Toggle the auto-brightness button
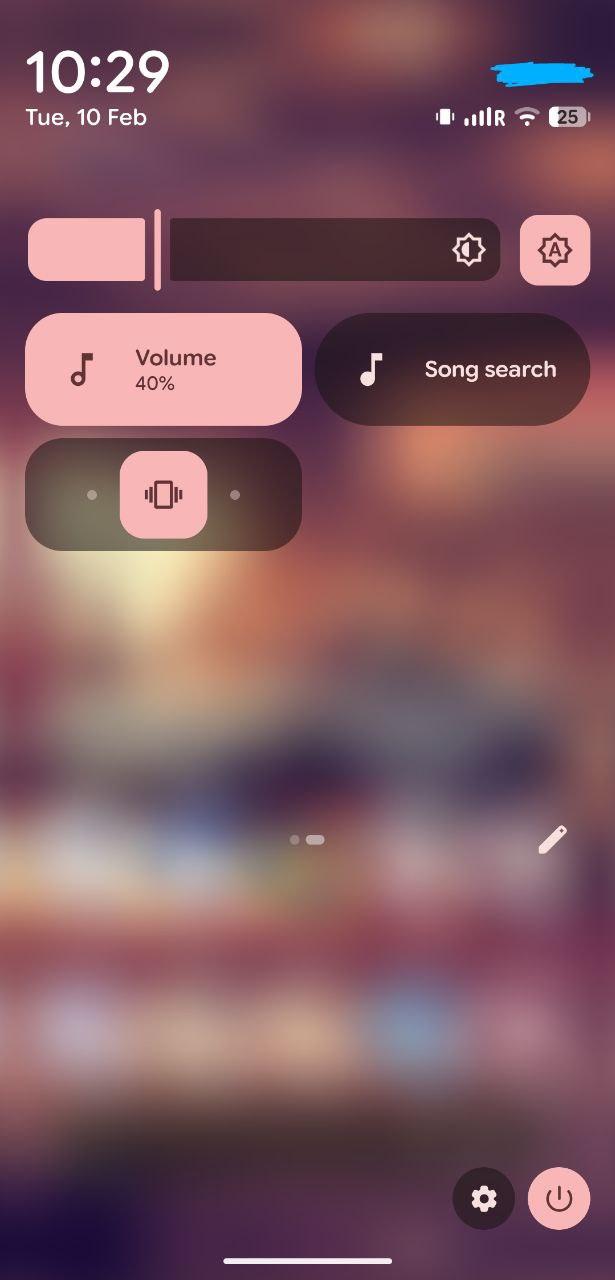This screenshot has width=615, height=1280. (554, 249)
